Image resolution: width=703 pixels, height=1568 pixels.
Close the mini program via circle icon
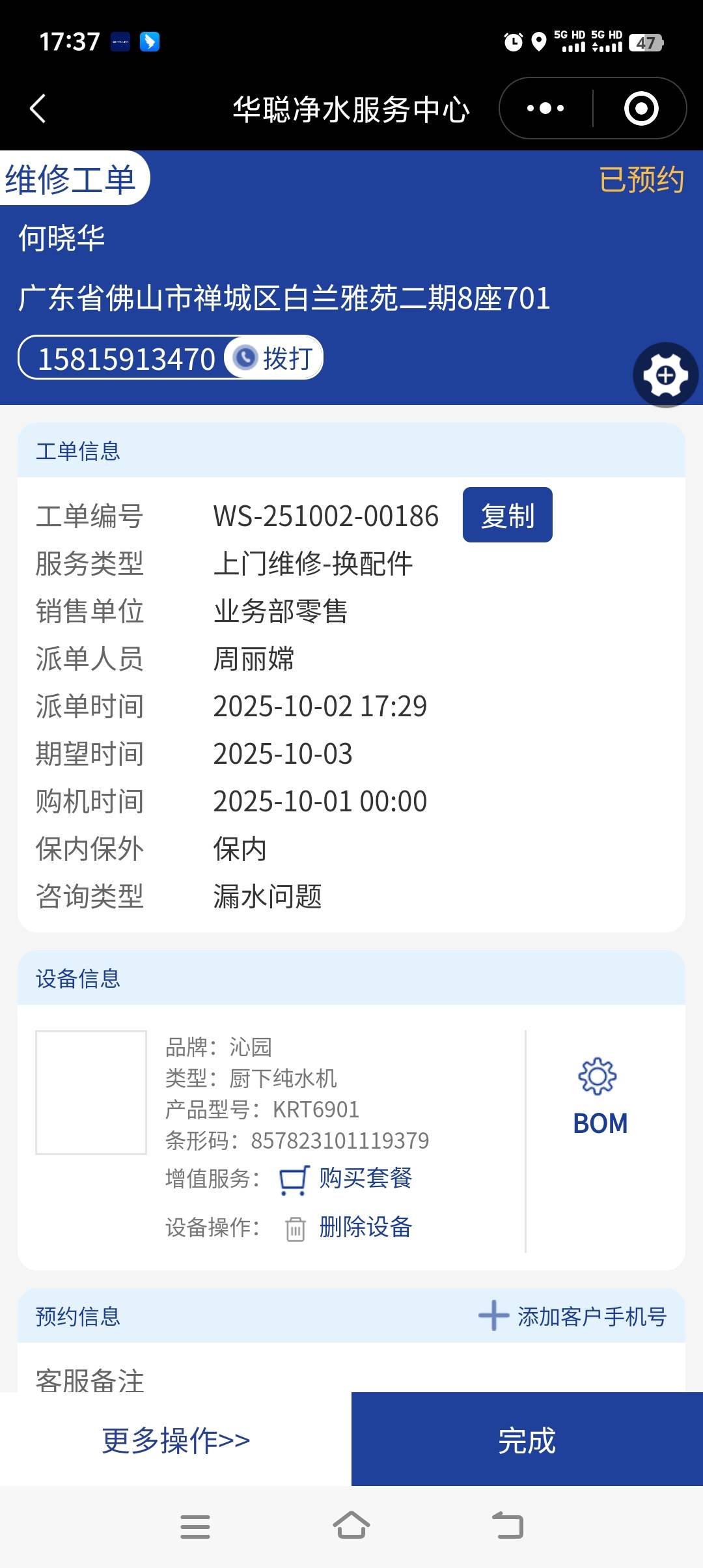(641, 108)
